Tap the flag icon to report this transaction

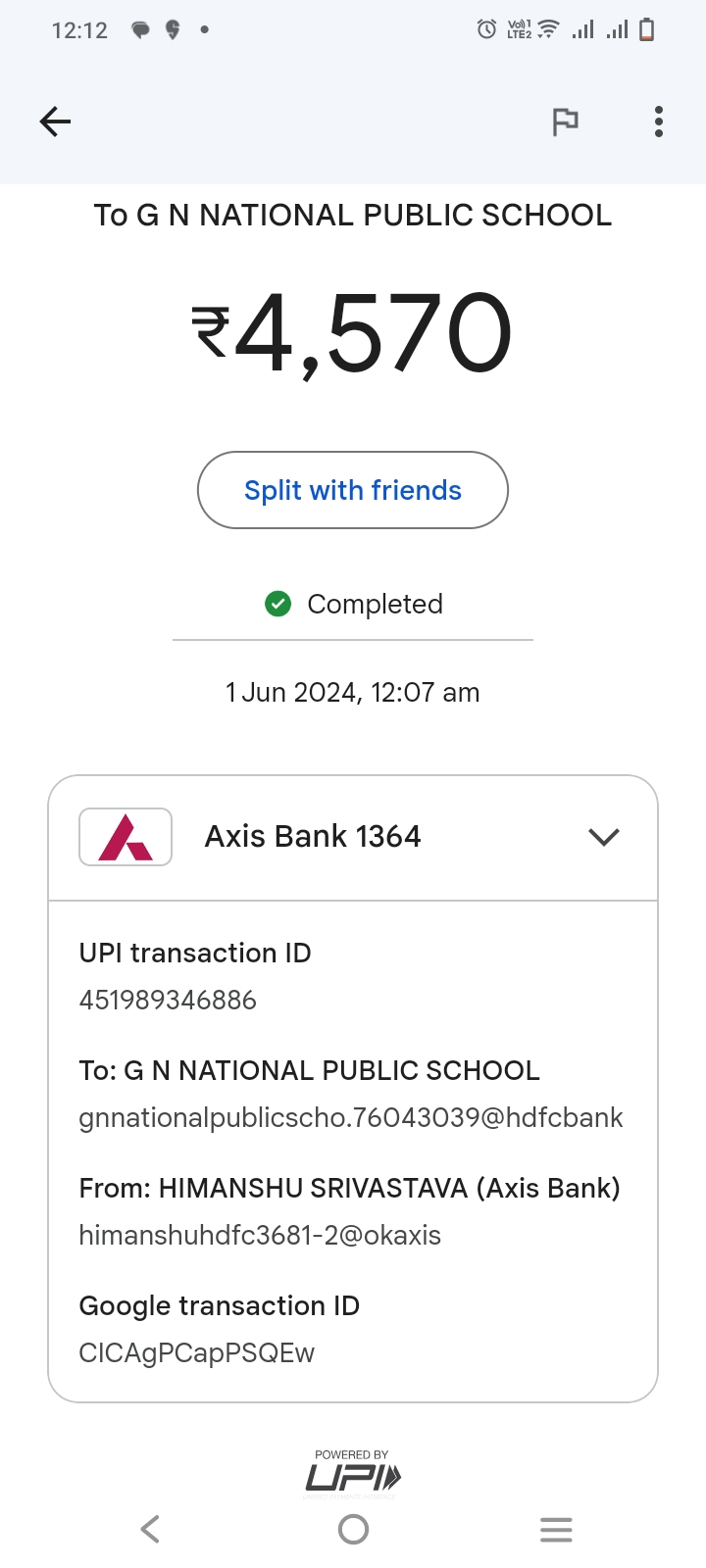coord(565,122)
